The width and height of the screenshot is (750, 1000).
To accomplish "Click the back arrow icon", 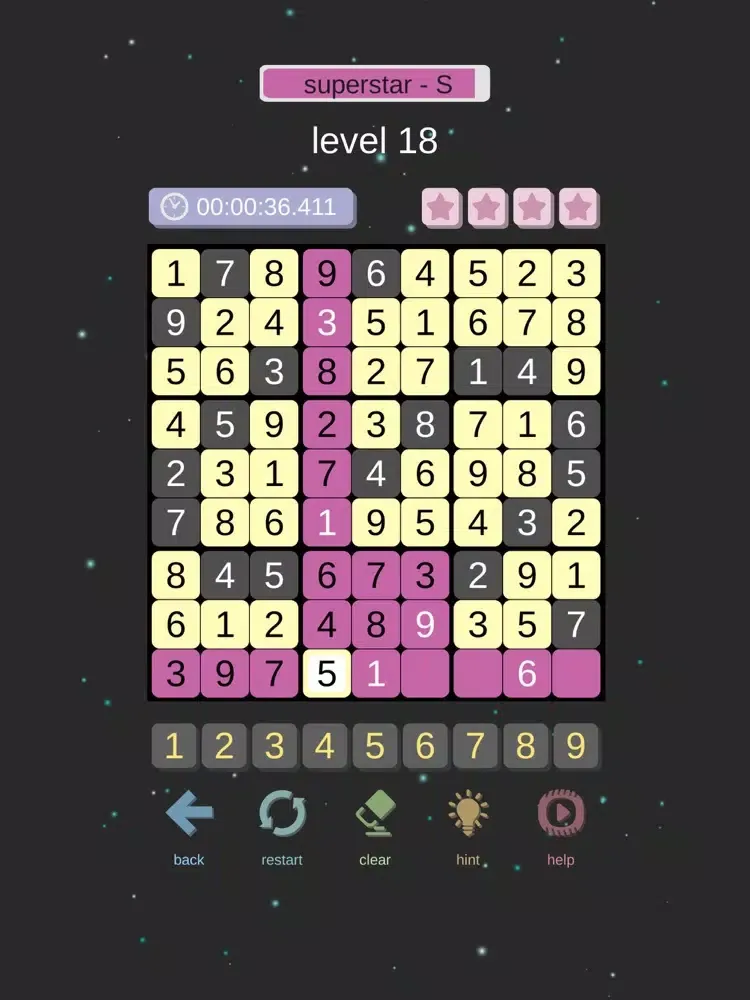I will coord(187,813).
